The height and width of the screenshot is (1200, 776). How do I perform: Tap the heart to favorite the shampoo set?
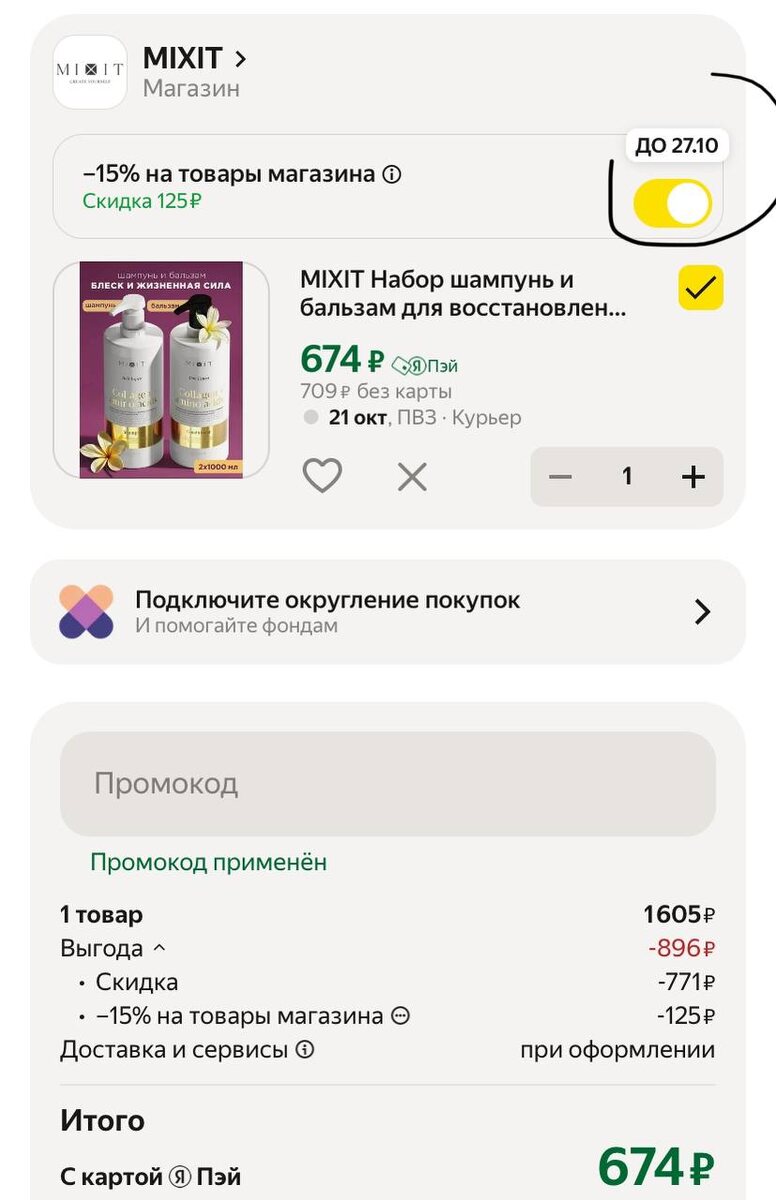(322, 477)
